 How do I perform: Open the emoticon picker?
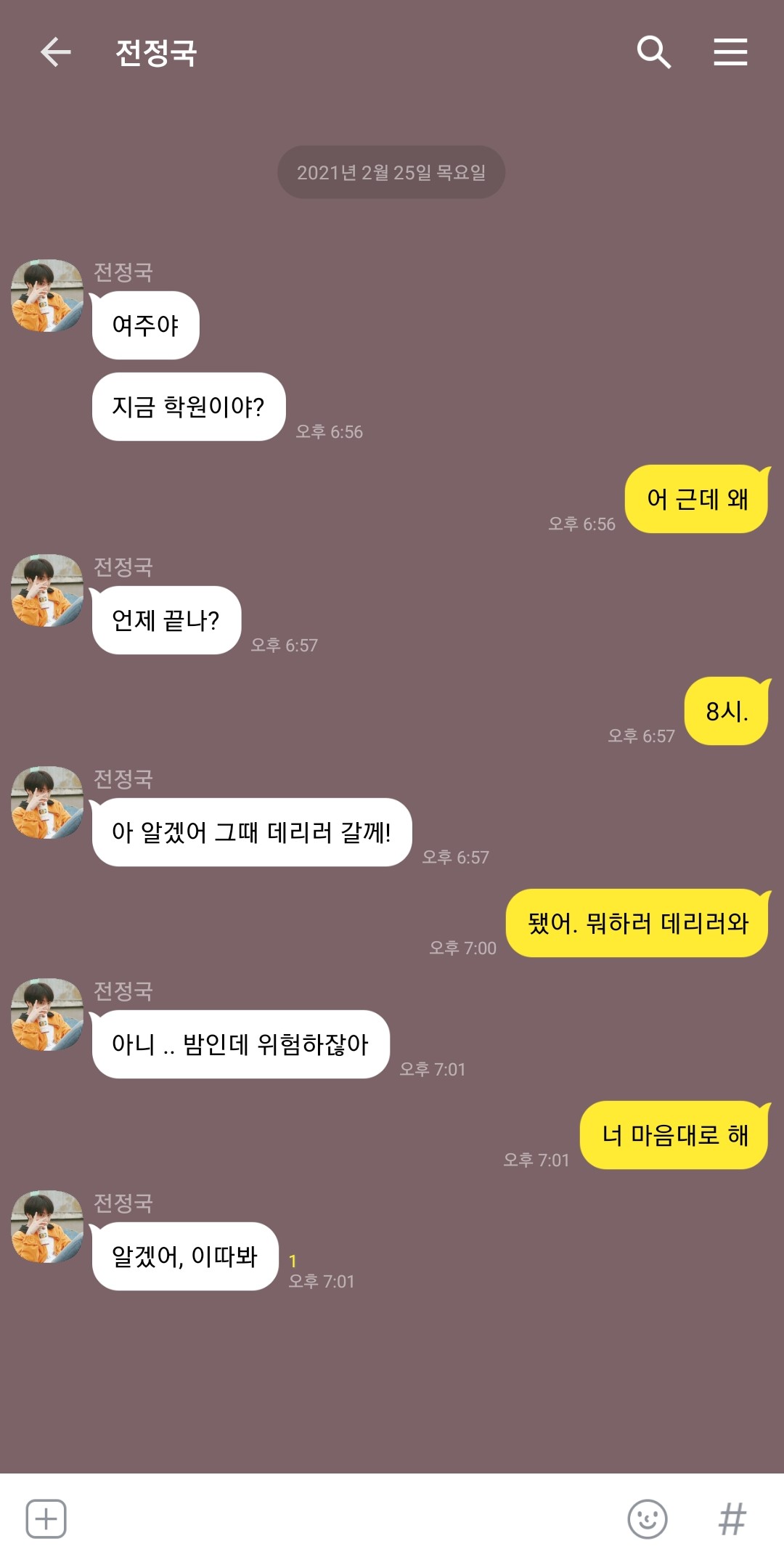click(x=647, y=1519)
